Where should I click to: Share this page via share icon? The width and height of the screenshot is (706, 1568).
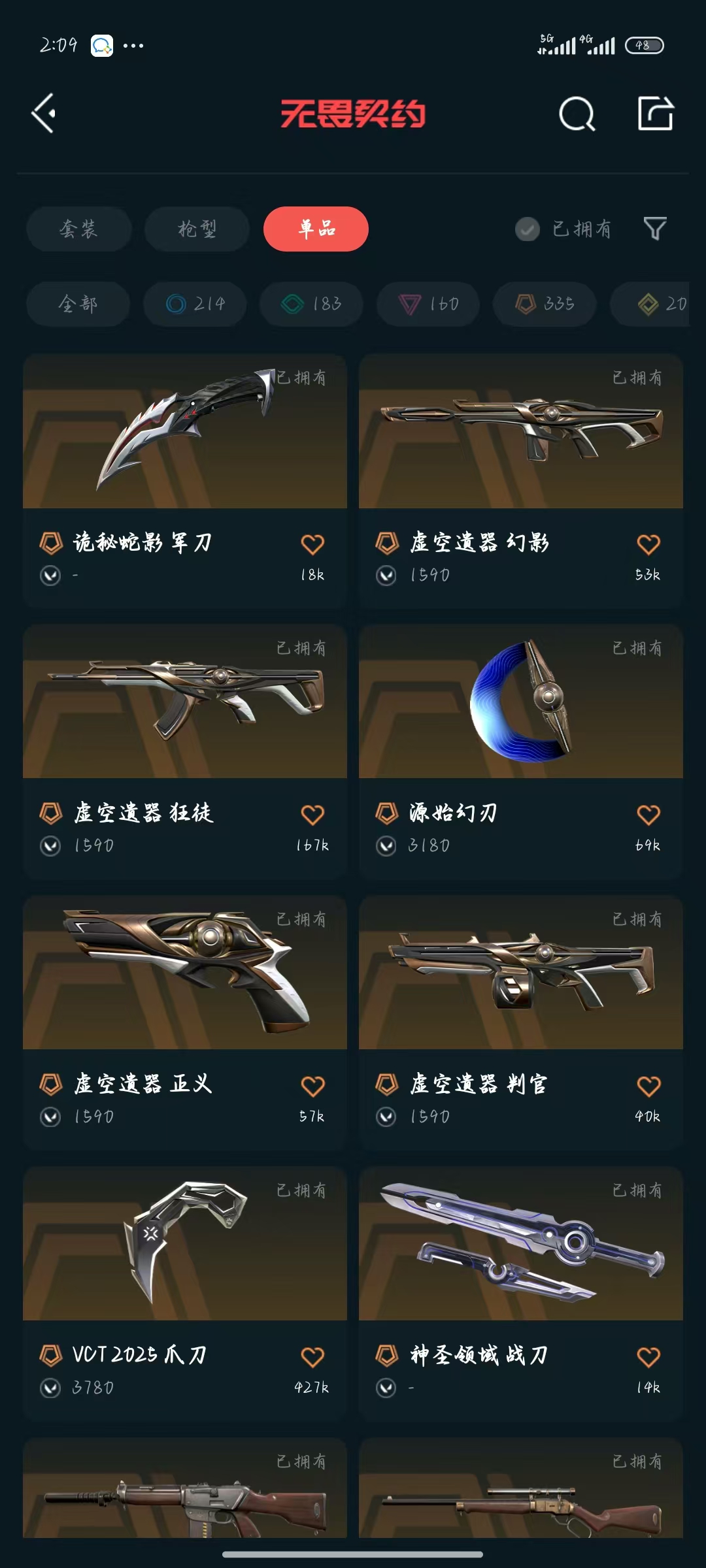click(x=655, y=114)
